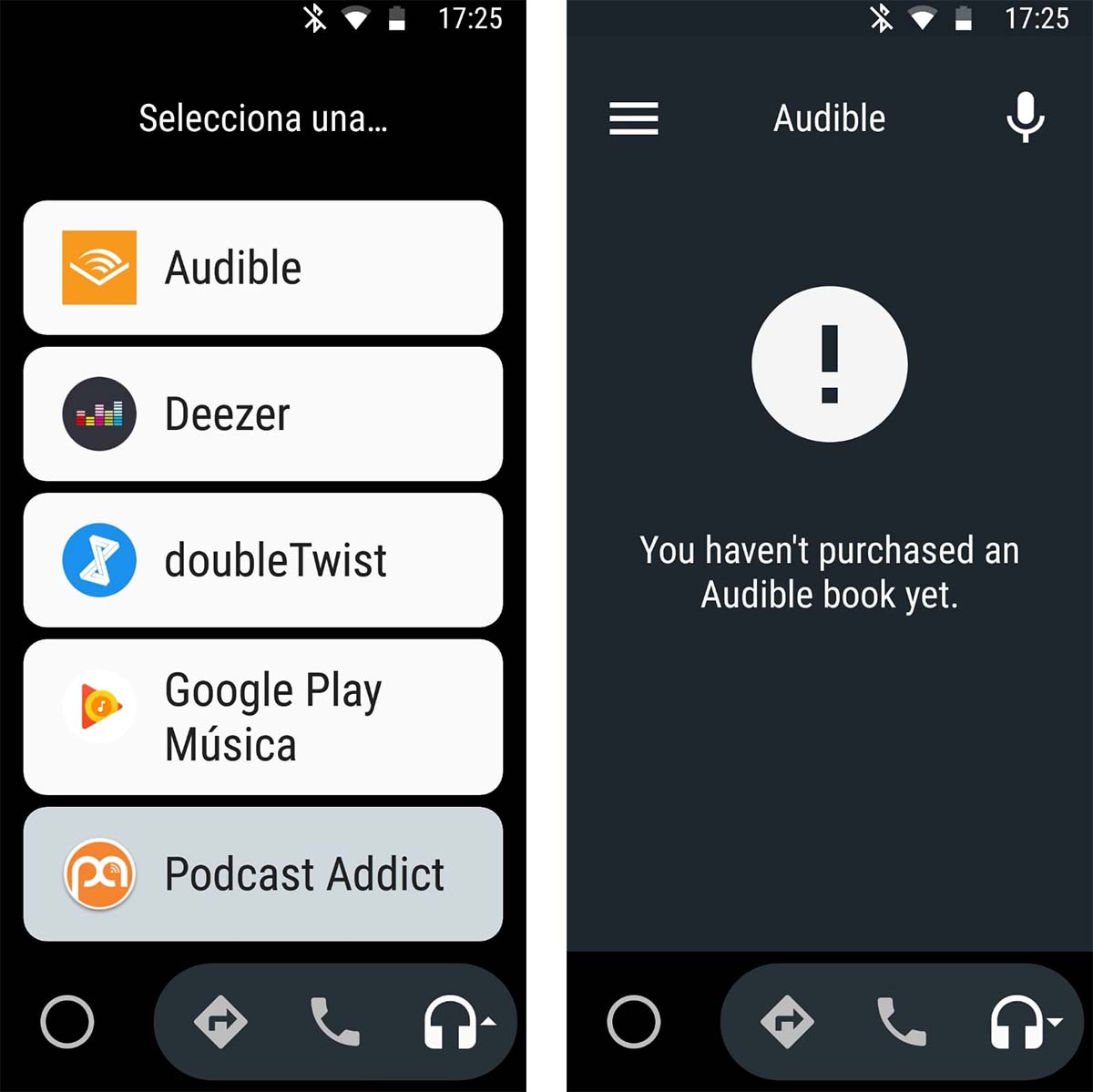Screen dimensions: 1093x1092
Task: Tap headphones icon on the app selection screen
Action: point(453,1022)
